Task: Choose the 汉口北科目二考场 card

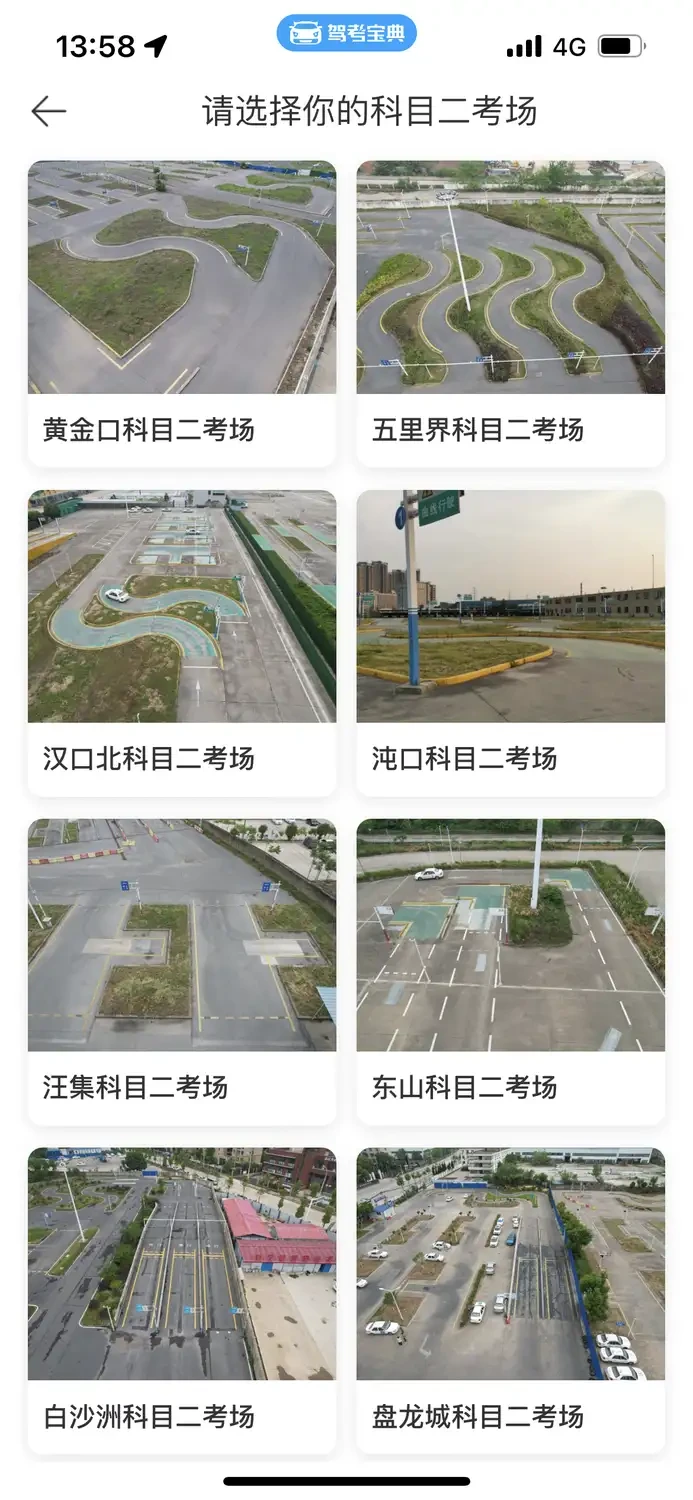Action: point(182,643)
